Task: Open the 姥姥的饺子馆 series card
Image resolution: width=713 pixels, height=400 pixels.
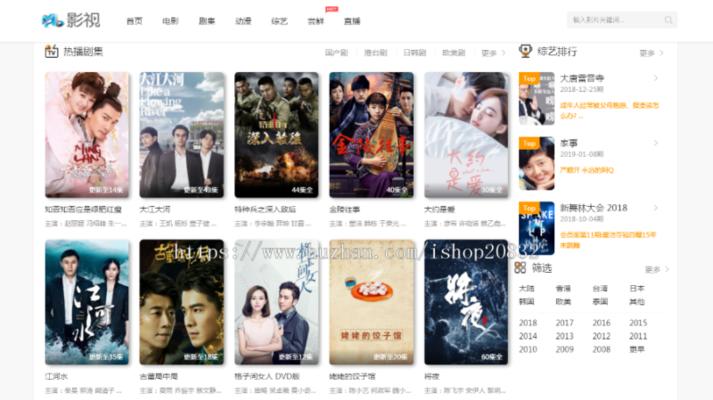Action: (x=371, y=302)
